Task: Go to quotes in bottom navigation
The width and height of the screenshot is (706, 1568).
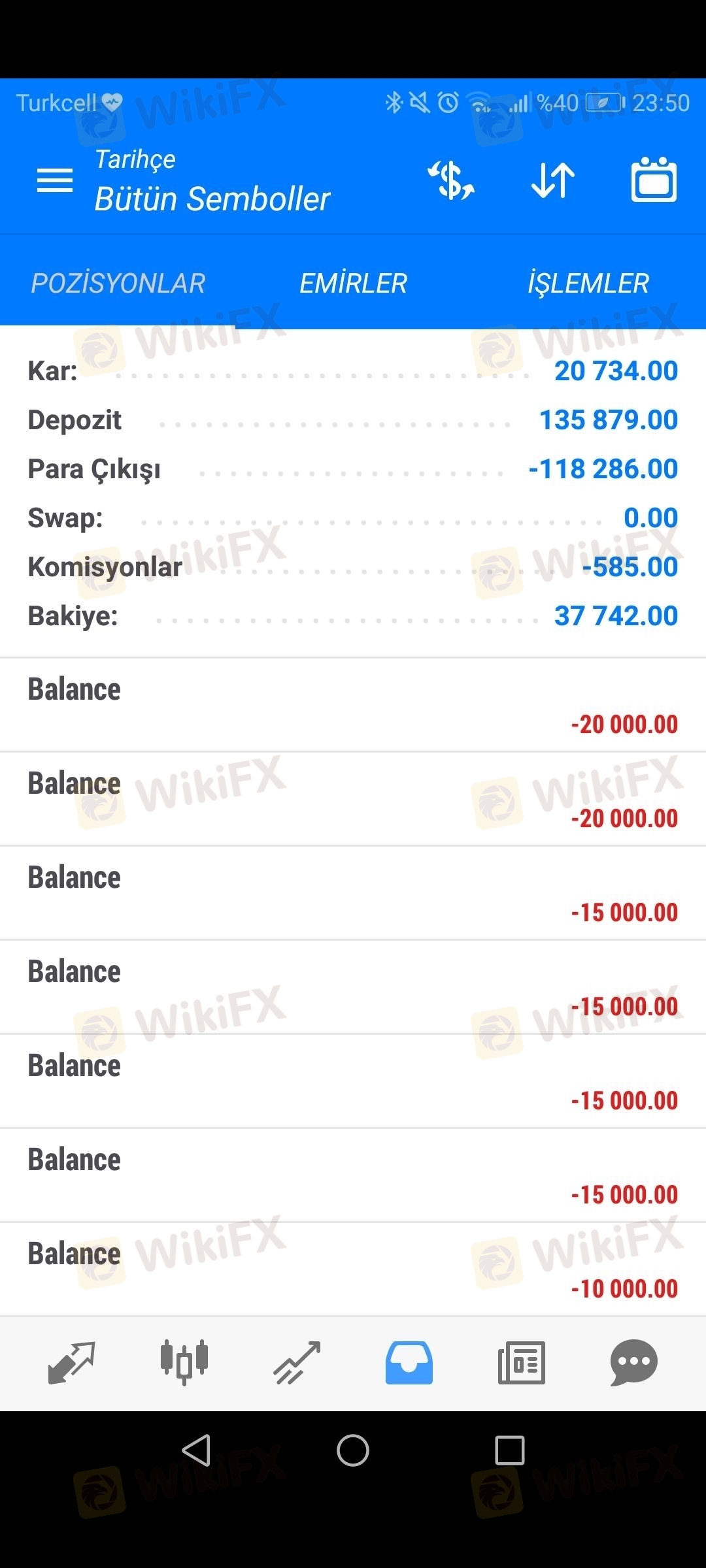Action: (72, 1363)
